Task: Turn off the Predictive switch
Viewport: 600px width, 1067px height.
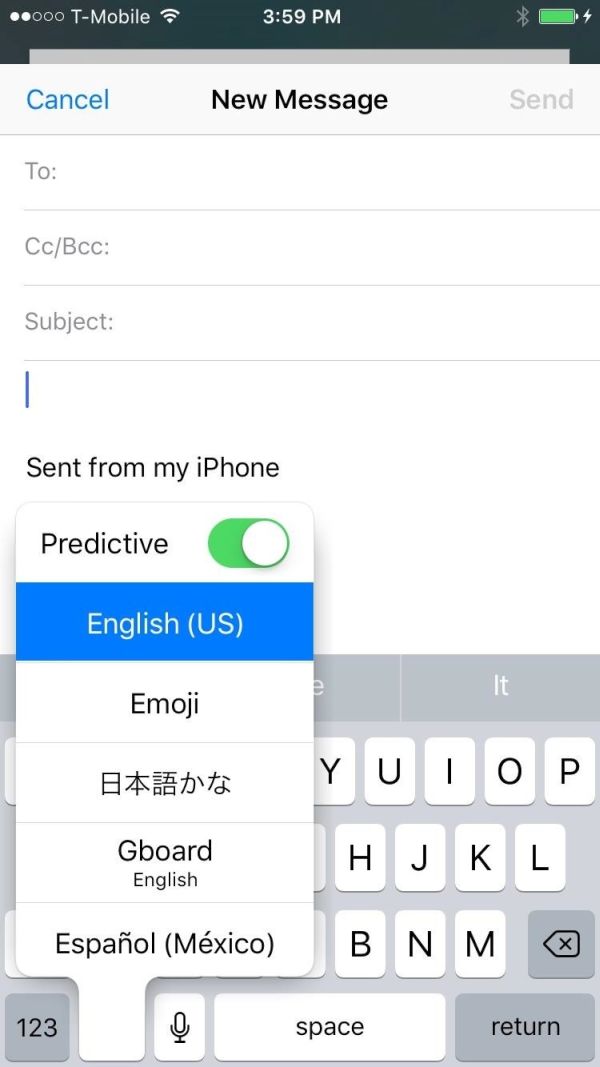Action: (x=248, y=543)
